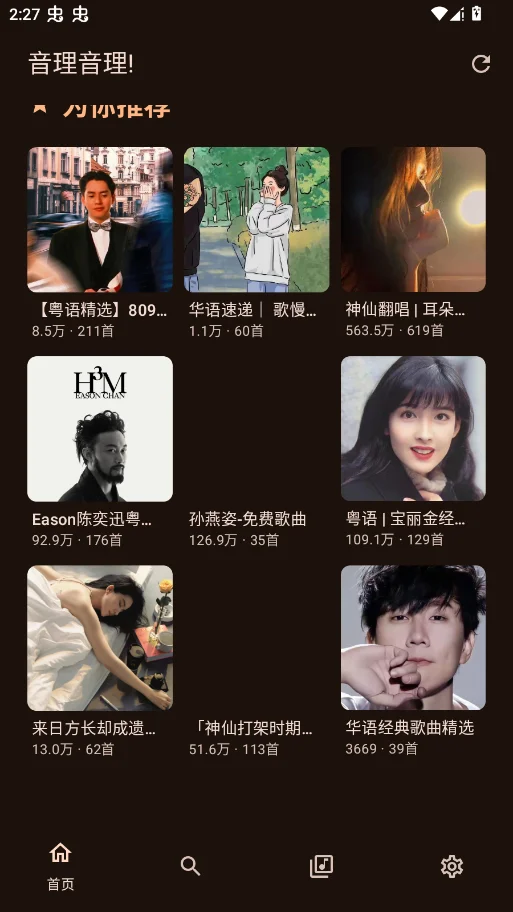
Task: Switch to the music library tab
Action: pos(321,866)
